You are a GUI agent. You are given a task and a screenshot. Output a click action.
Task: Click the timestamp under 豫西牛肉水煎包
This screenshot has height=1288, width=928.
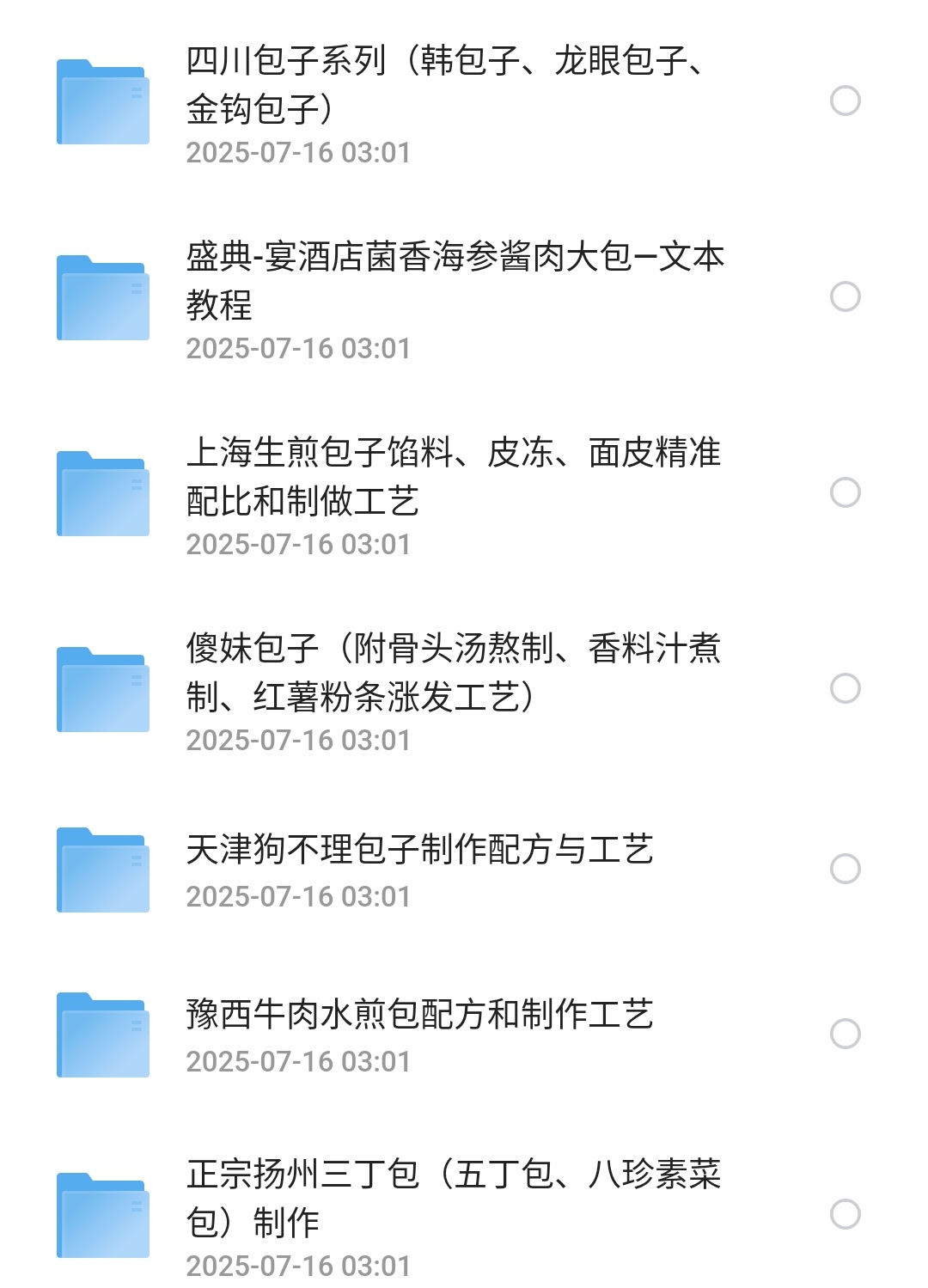(298, 1061)
